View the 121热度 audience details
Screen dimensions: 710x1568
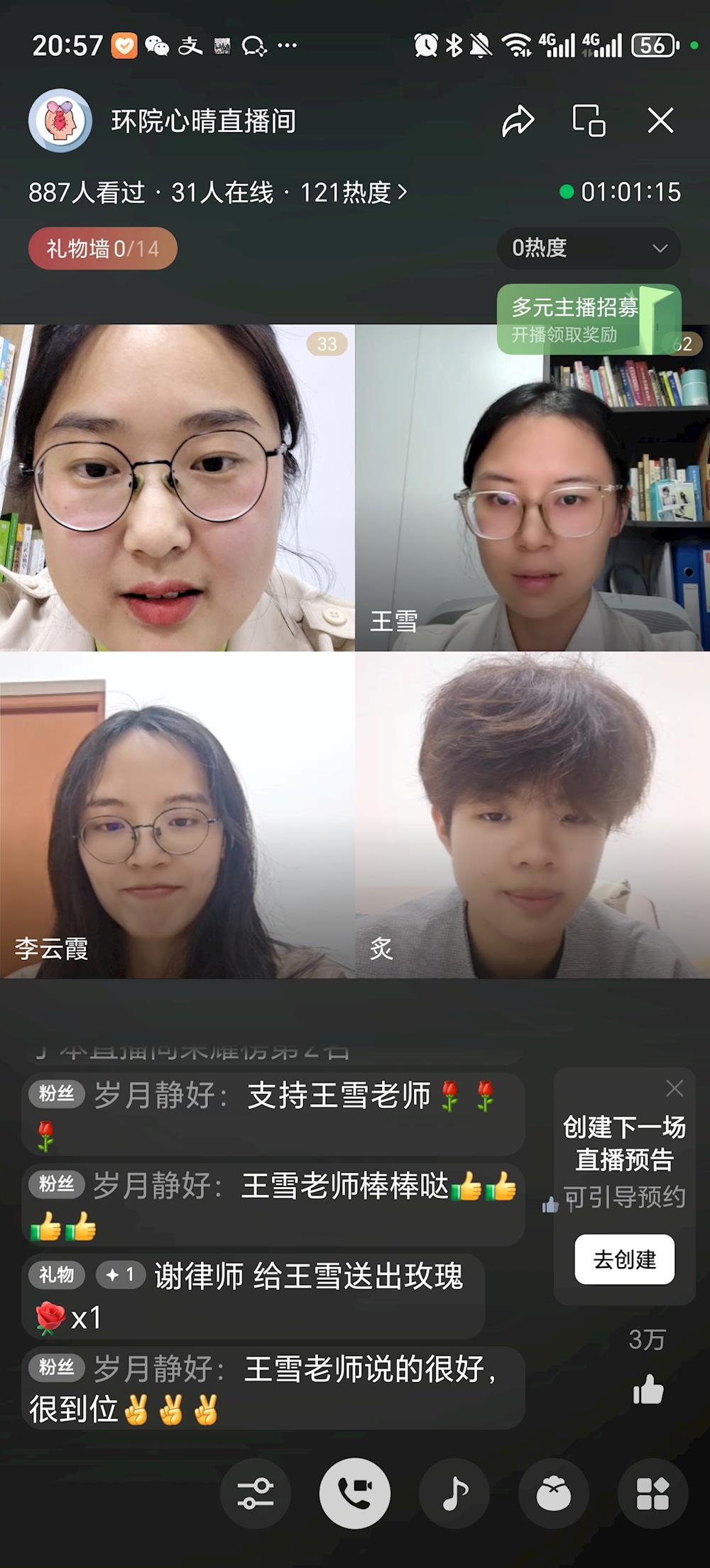click(353, 192)
